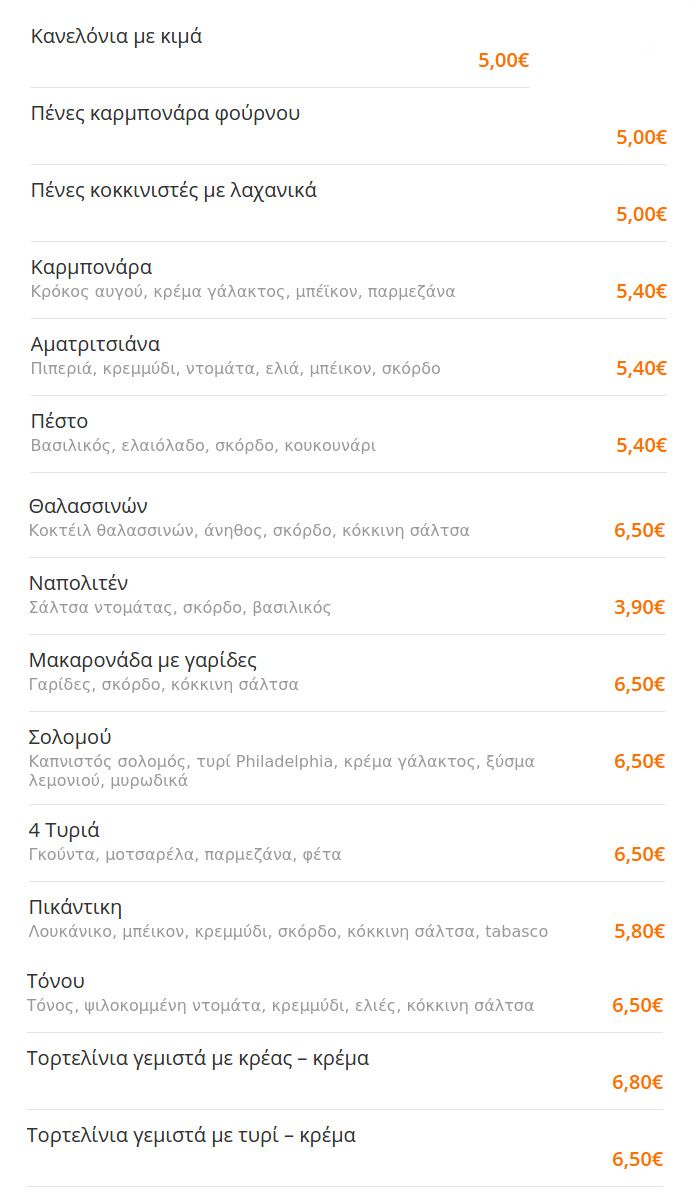Choose the Ναπολιτέν dish

pyautogui.click(x=347, y=596)
